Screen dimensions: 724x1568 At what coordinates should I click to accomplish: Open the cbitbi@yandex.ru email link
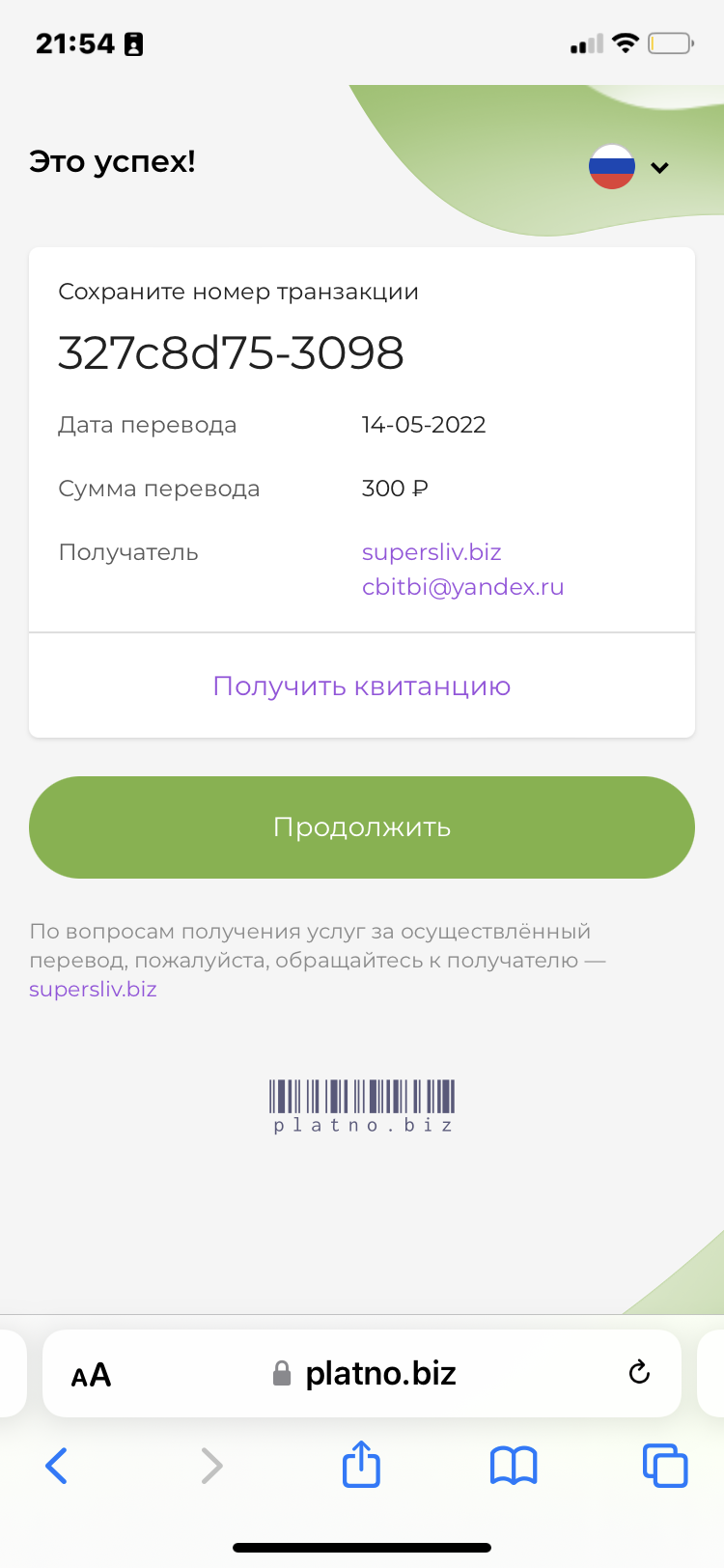coord(462,587)
